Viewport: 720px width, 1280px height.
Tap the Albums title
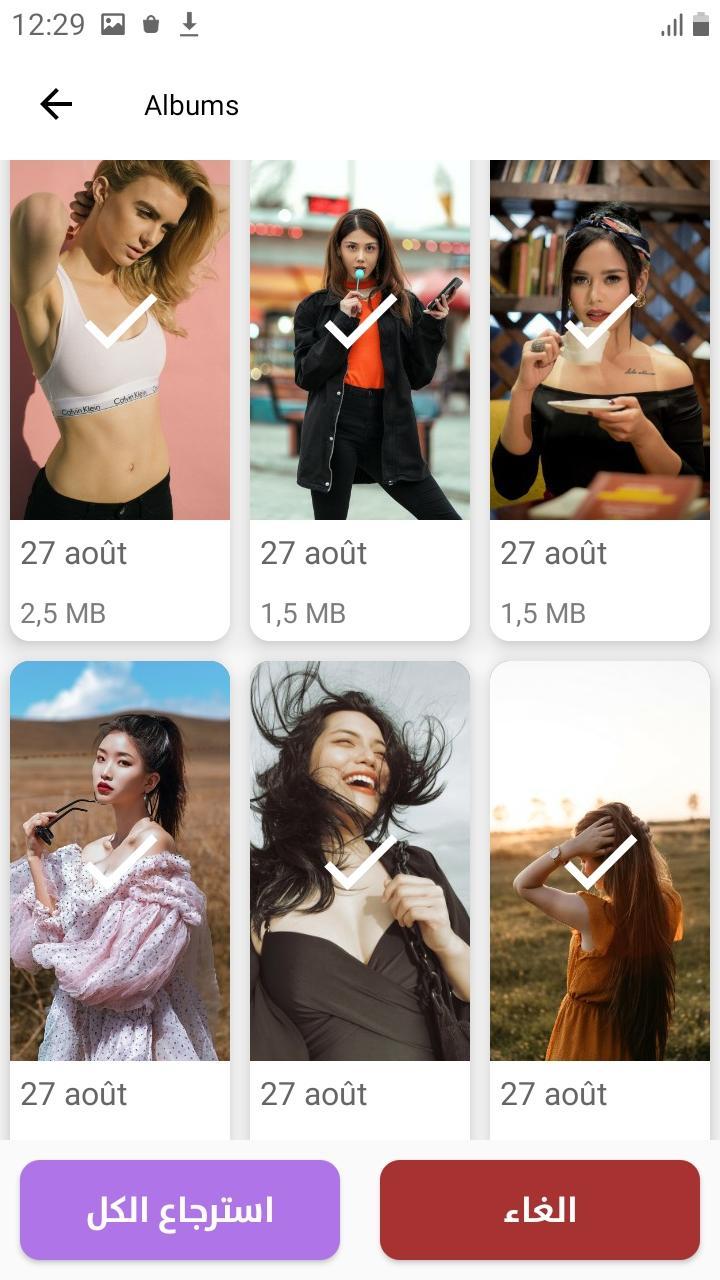tap(191, 105)
